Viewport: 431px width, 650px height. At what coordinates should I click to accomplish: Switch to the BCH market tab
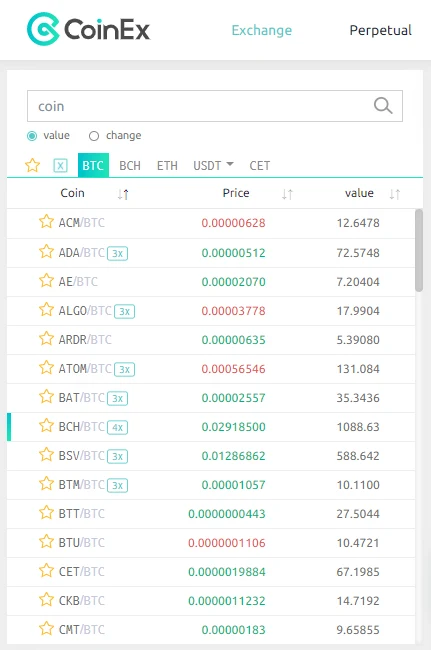[130, 165]
